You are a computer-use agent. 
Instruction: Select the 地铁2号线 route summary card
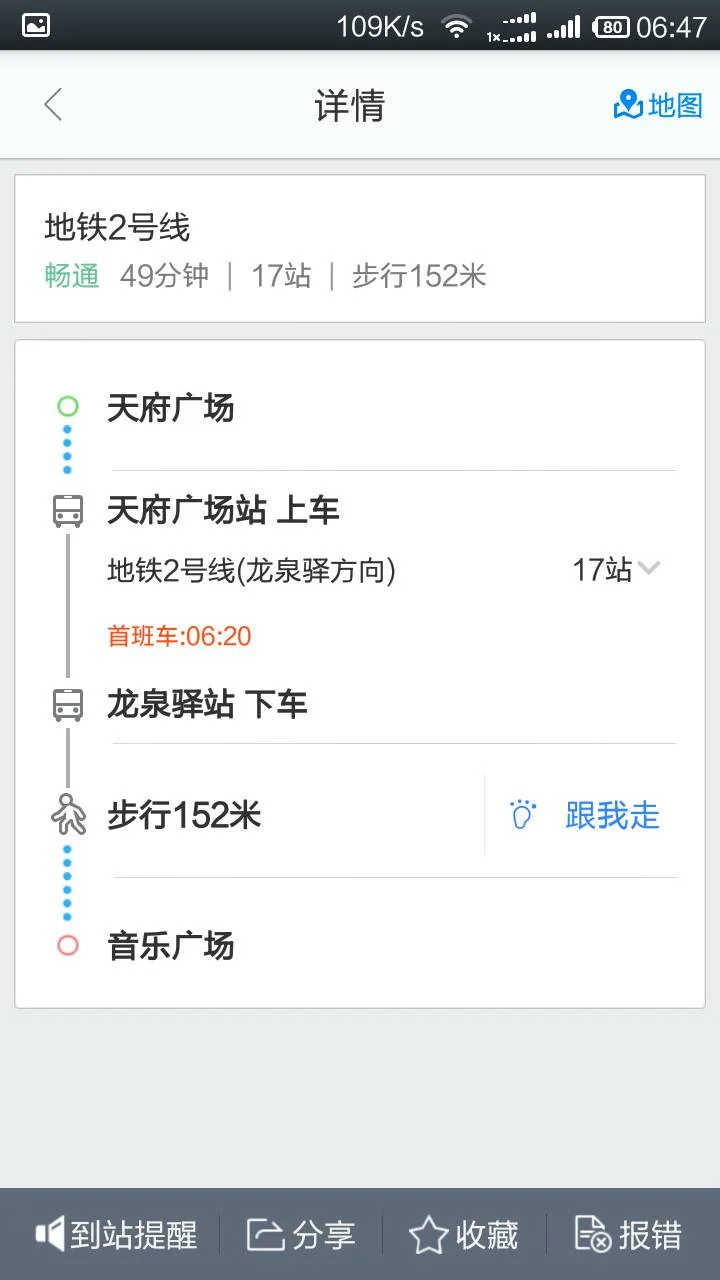(360, 248)
